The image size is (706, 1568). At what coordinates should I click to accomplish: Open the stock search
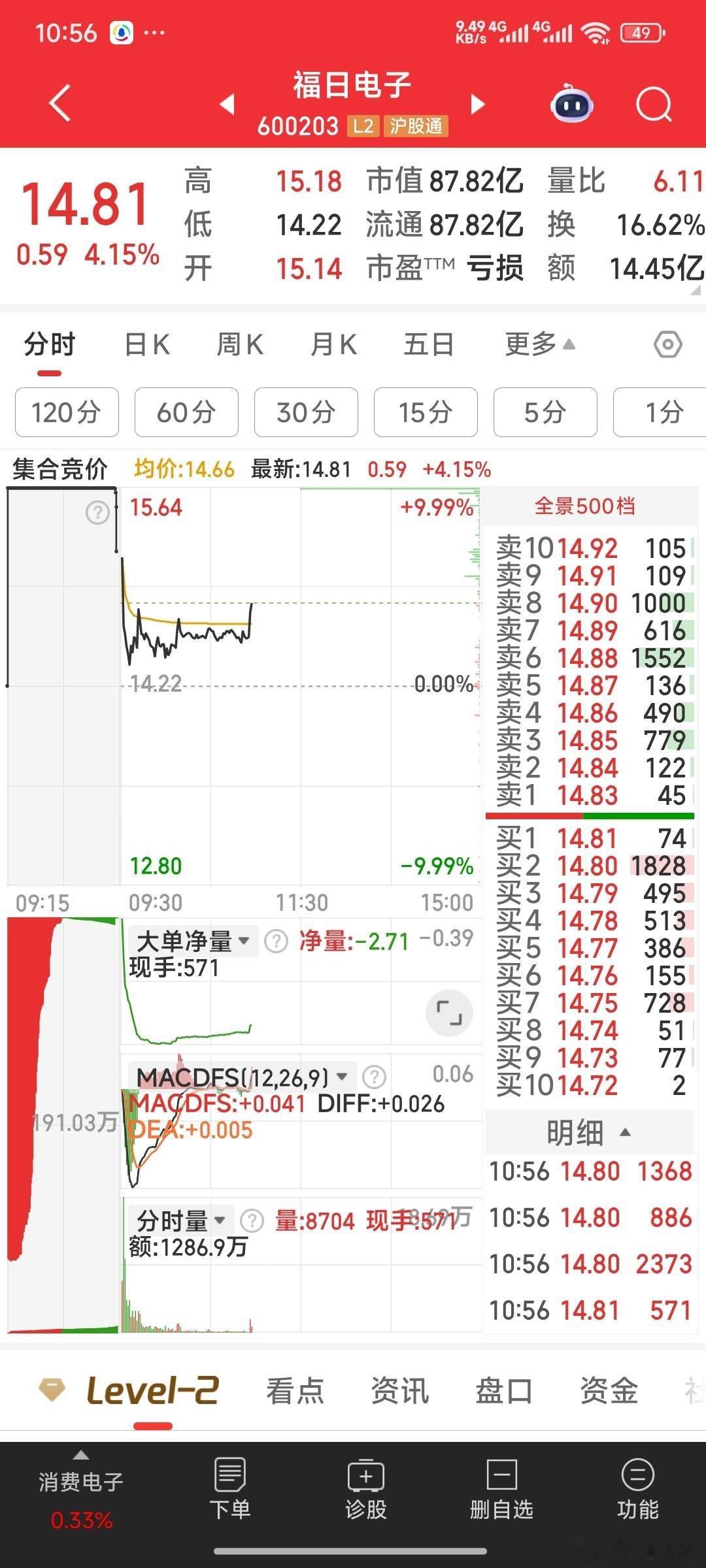pos(656,104)
